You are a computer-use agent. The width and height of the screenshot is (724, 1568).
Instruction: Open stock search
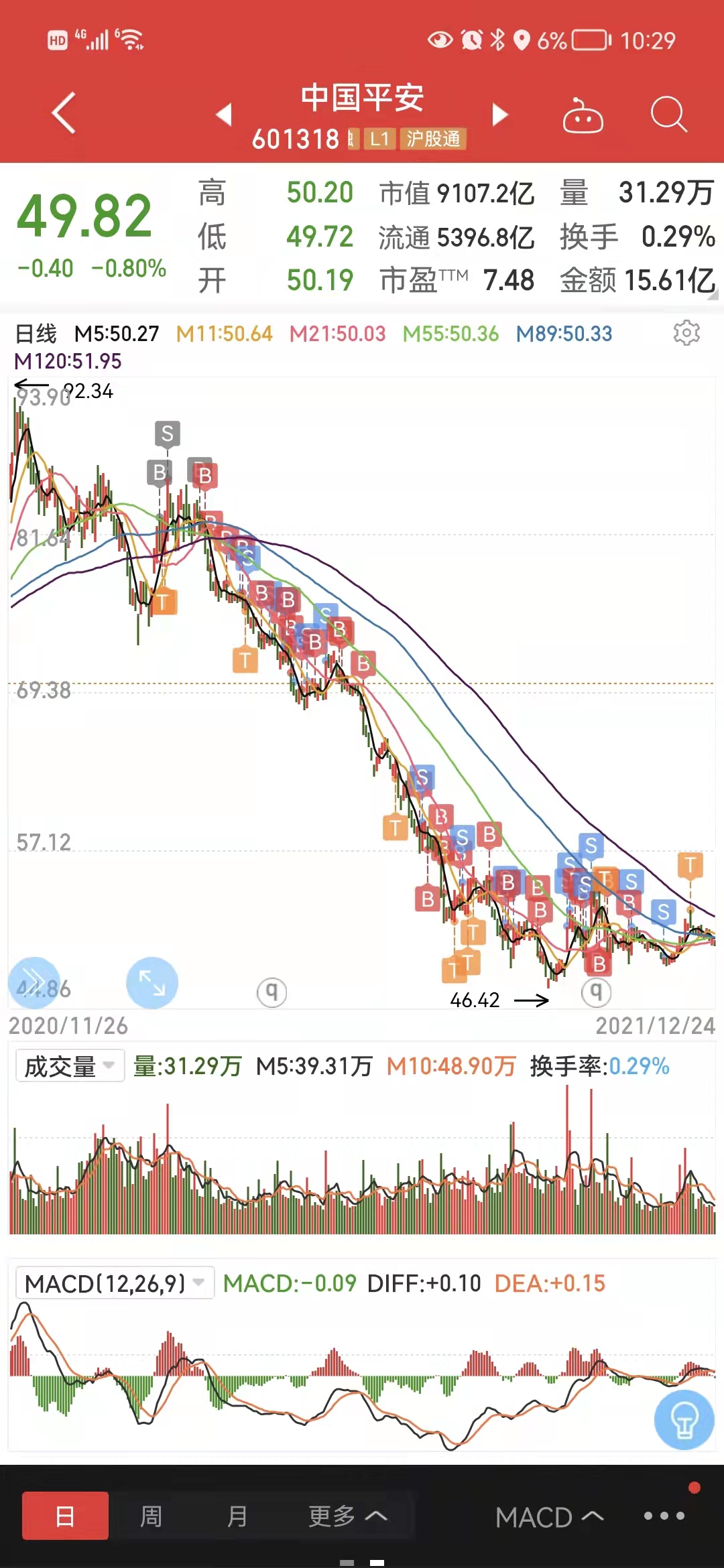(x=669, y=115)
